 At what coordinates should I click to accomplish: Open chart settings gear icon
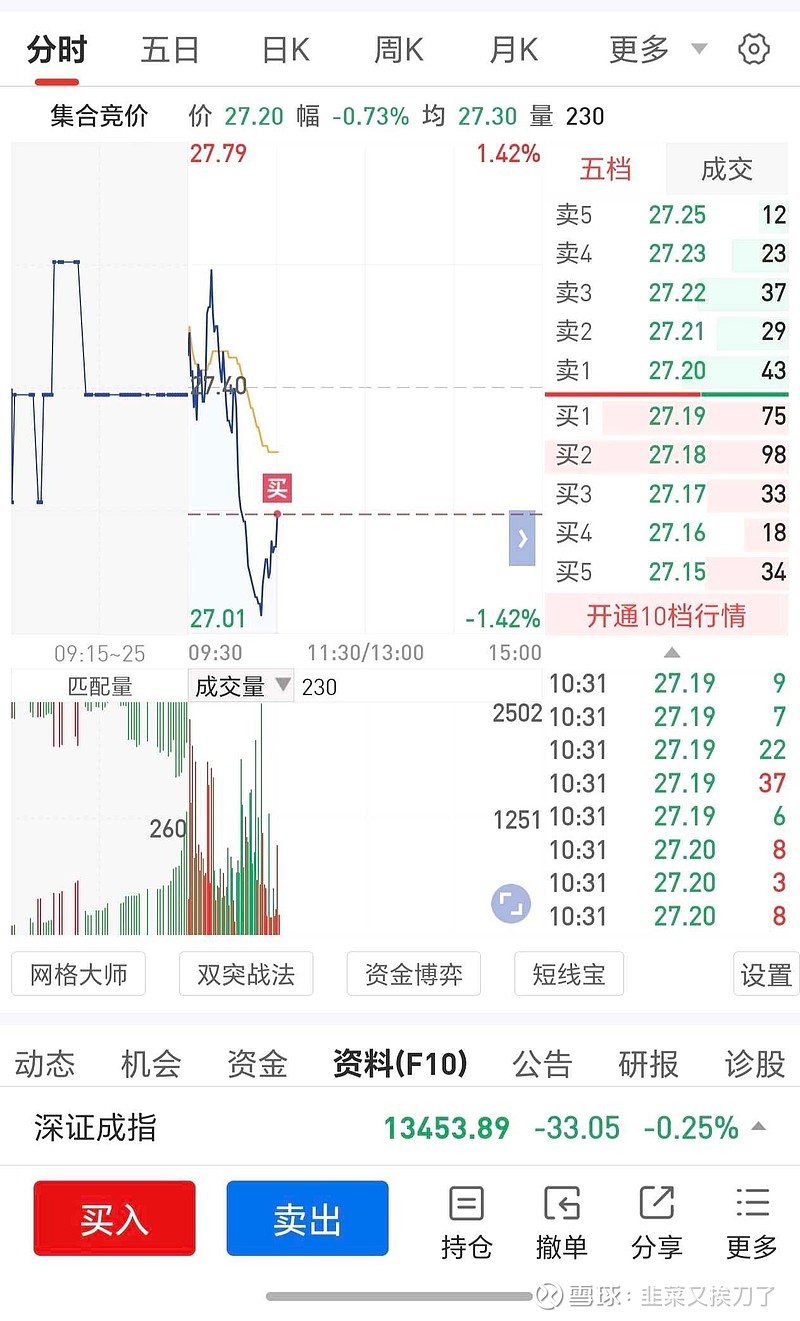(x=753, y=49)
